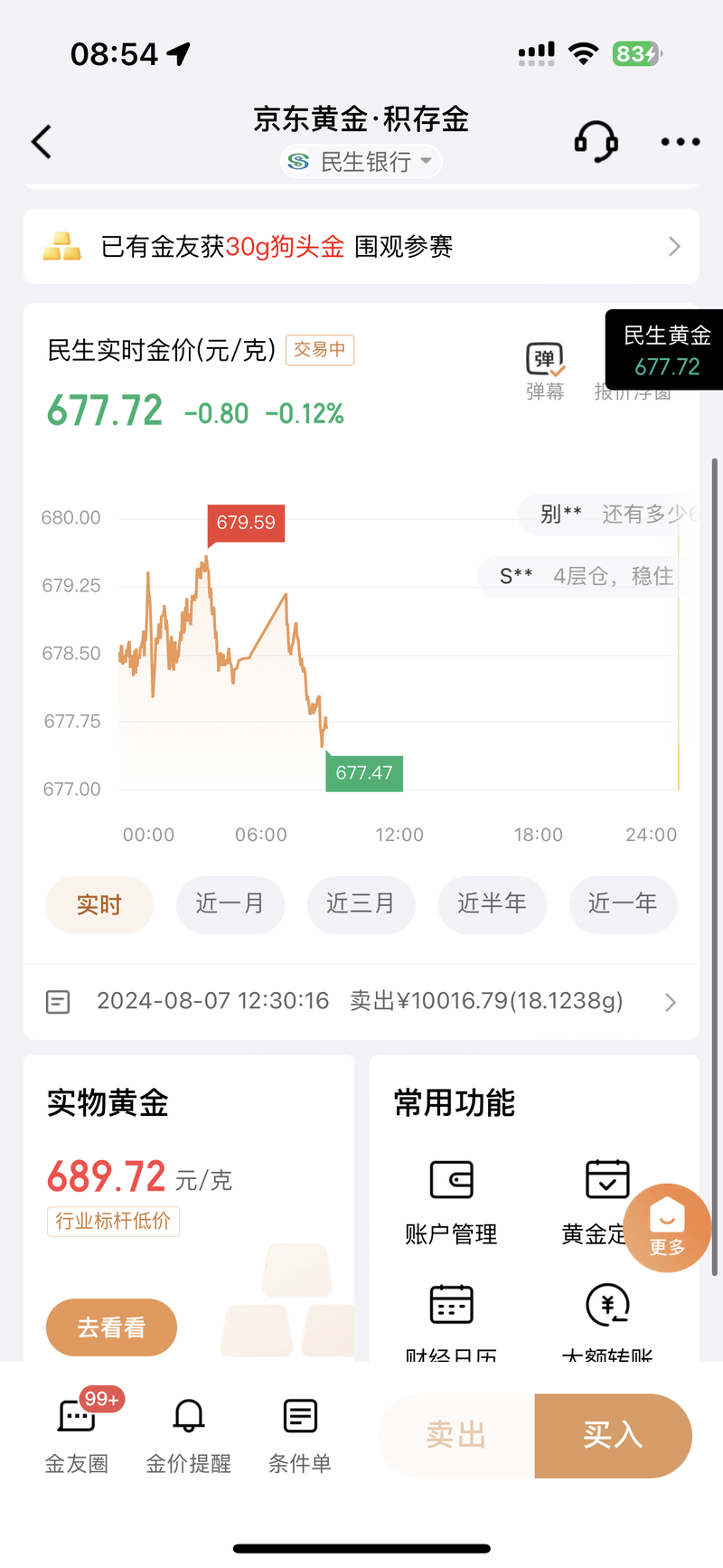723x1568 pixels.
Task: Open the three-dot overflow menu
Action: tap(680, 142)
